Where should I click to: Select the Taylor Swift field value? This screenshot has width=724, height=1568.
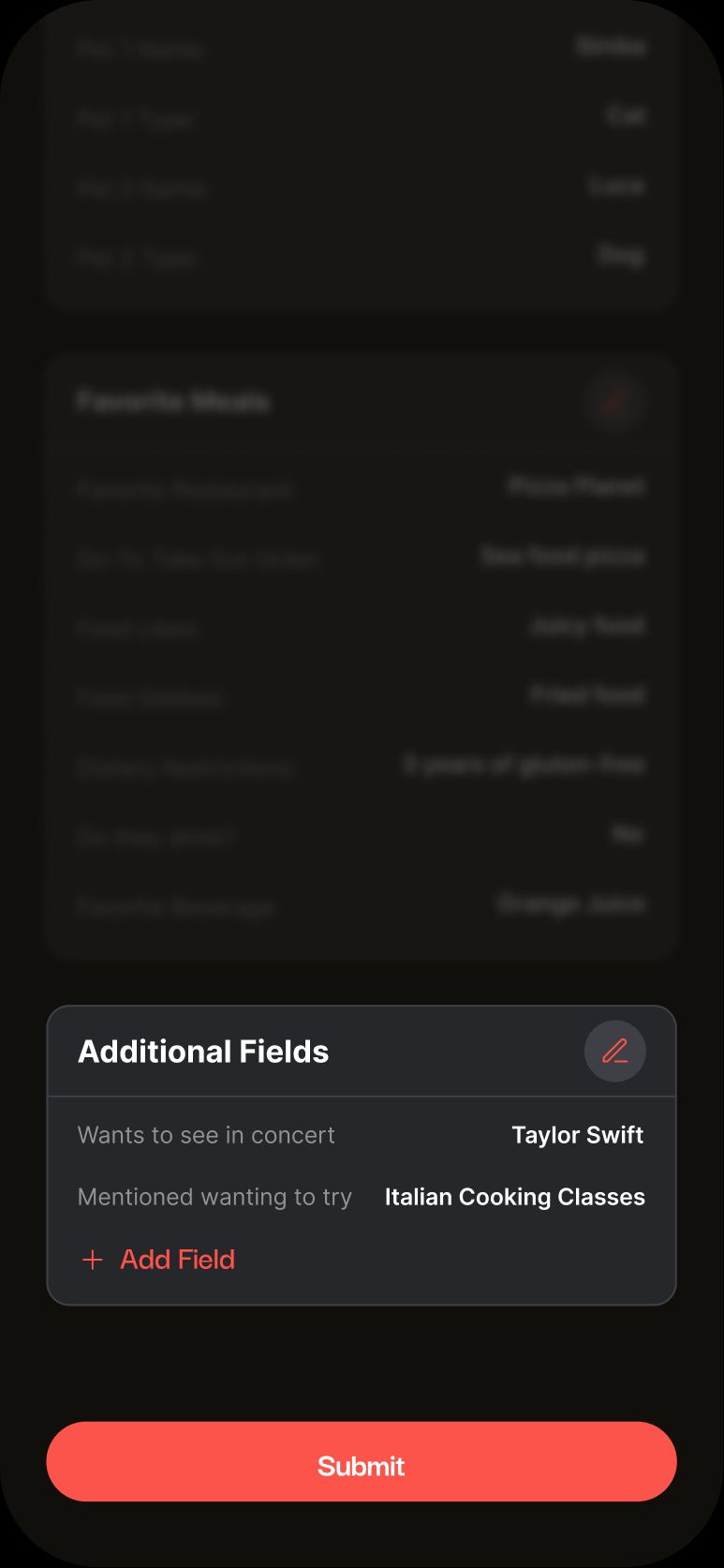pos(577,1135)
